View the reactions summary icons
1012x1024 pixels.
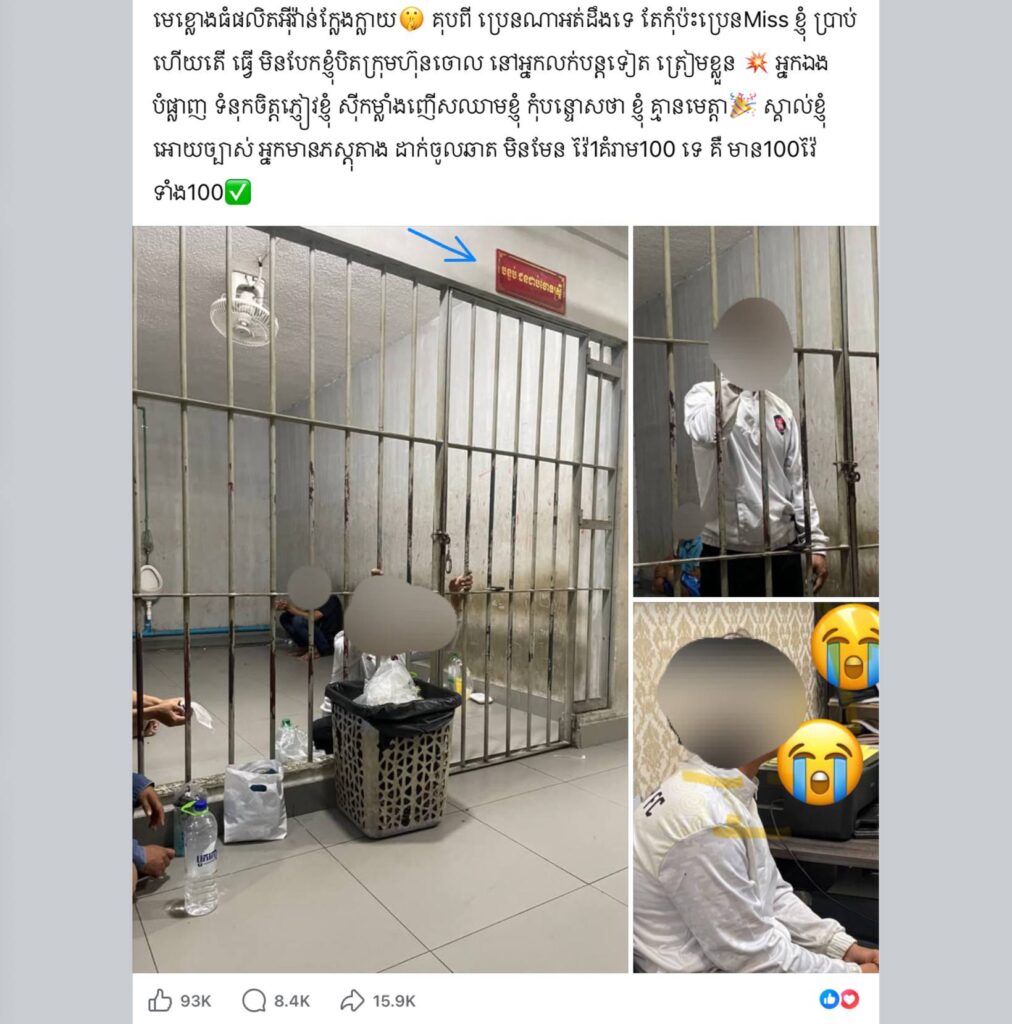click(839, 999)
